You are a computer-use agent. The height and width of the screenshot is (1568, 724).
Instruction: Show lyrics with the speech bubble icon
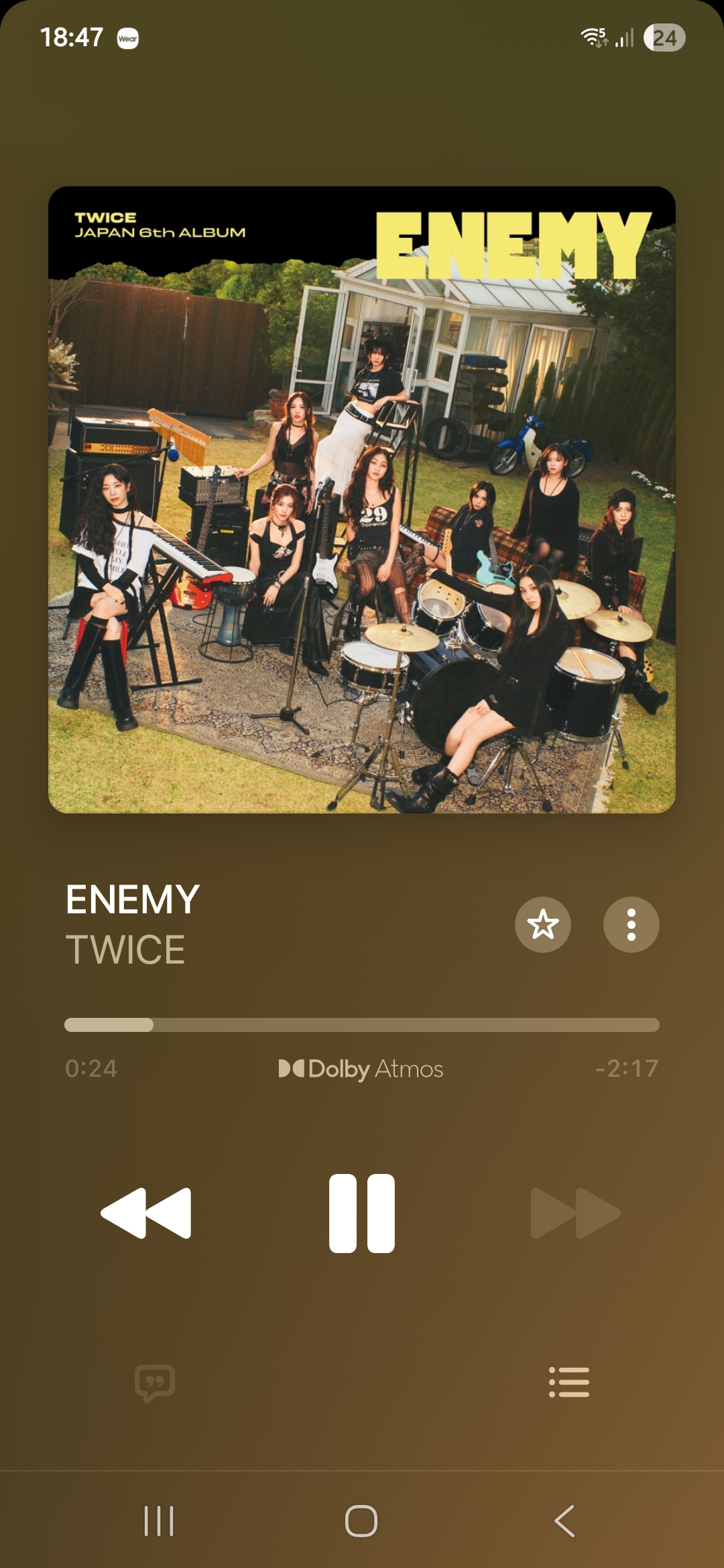(x=155, y=1383)
